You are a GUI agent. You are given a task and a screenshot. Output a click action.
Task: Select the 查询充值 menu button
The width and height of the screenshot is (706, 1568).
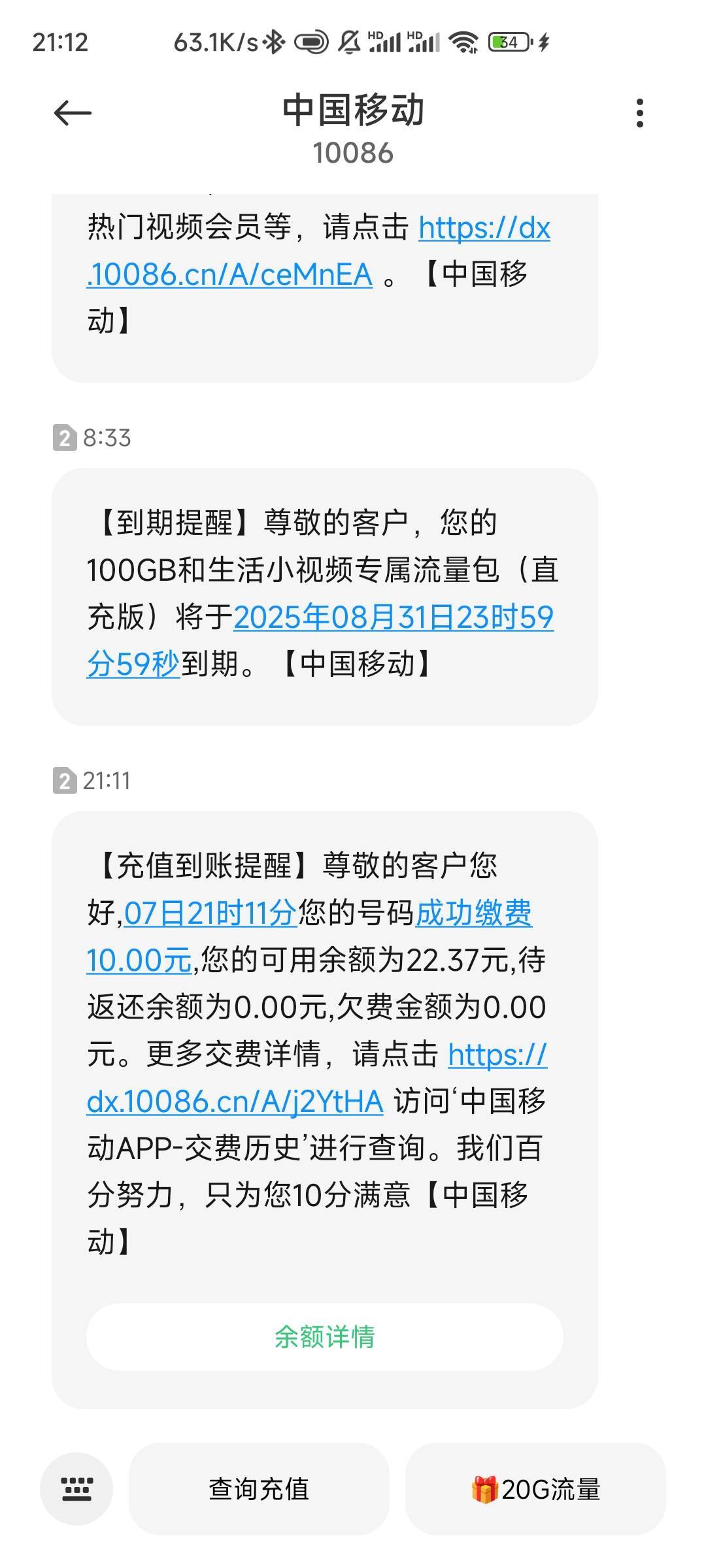[259, 1489]
